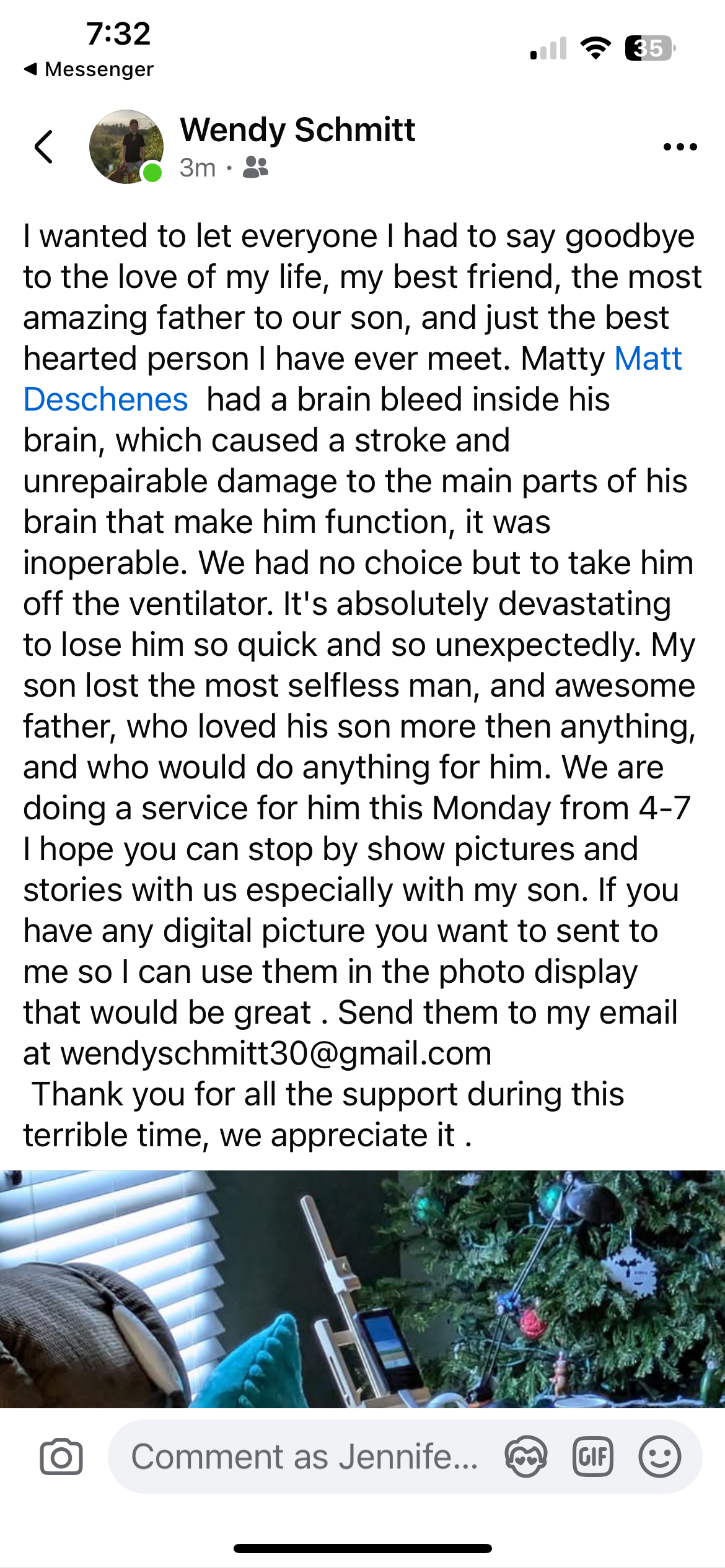
Task: Open Wendy Schmitt's profile picture
Action: [126, 147]
